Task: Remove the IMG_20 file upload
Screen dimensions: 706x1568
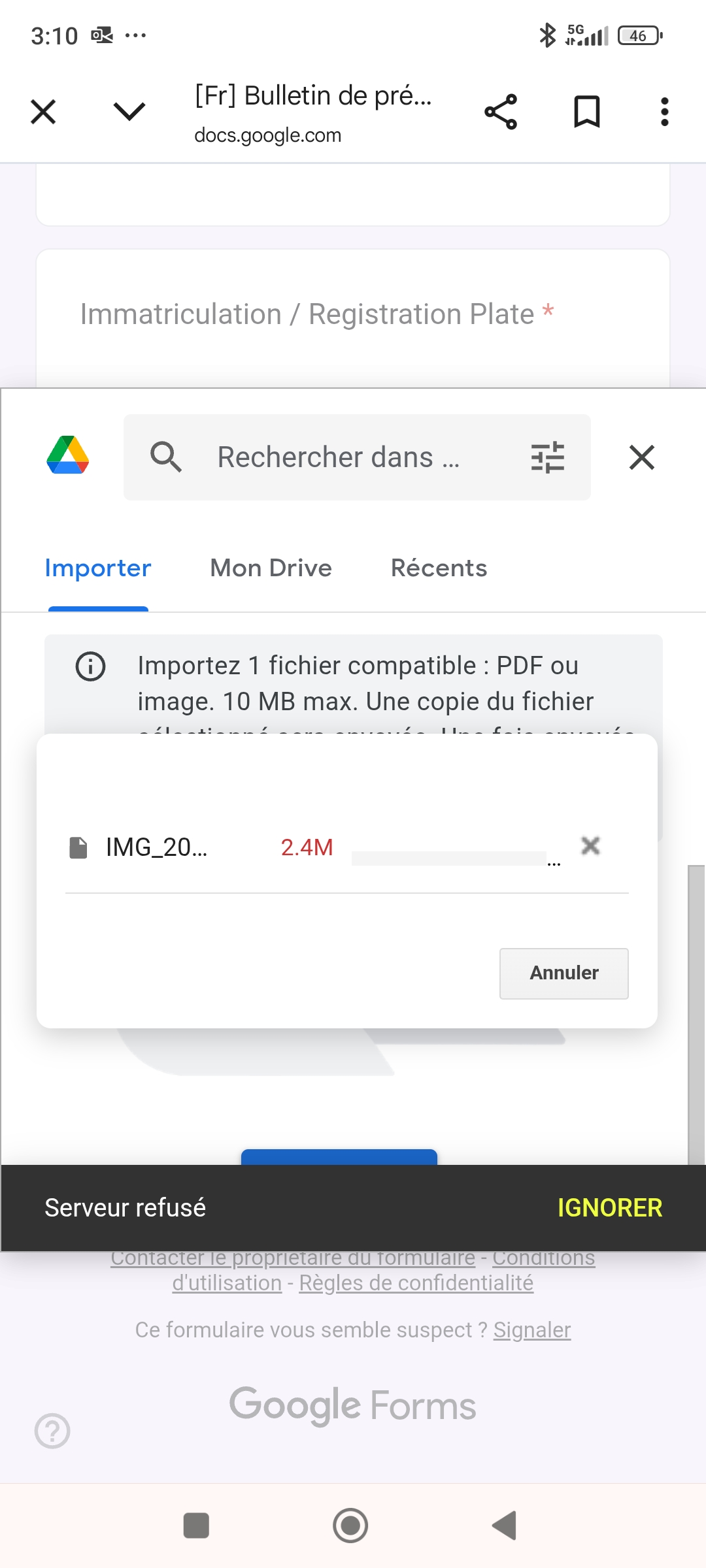Action: click(590, 846)
